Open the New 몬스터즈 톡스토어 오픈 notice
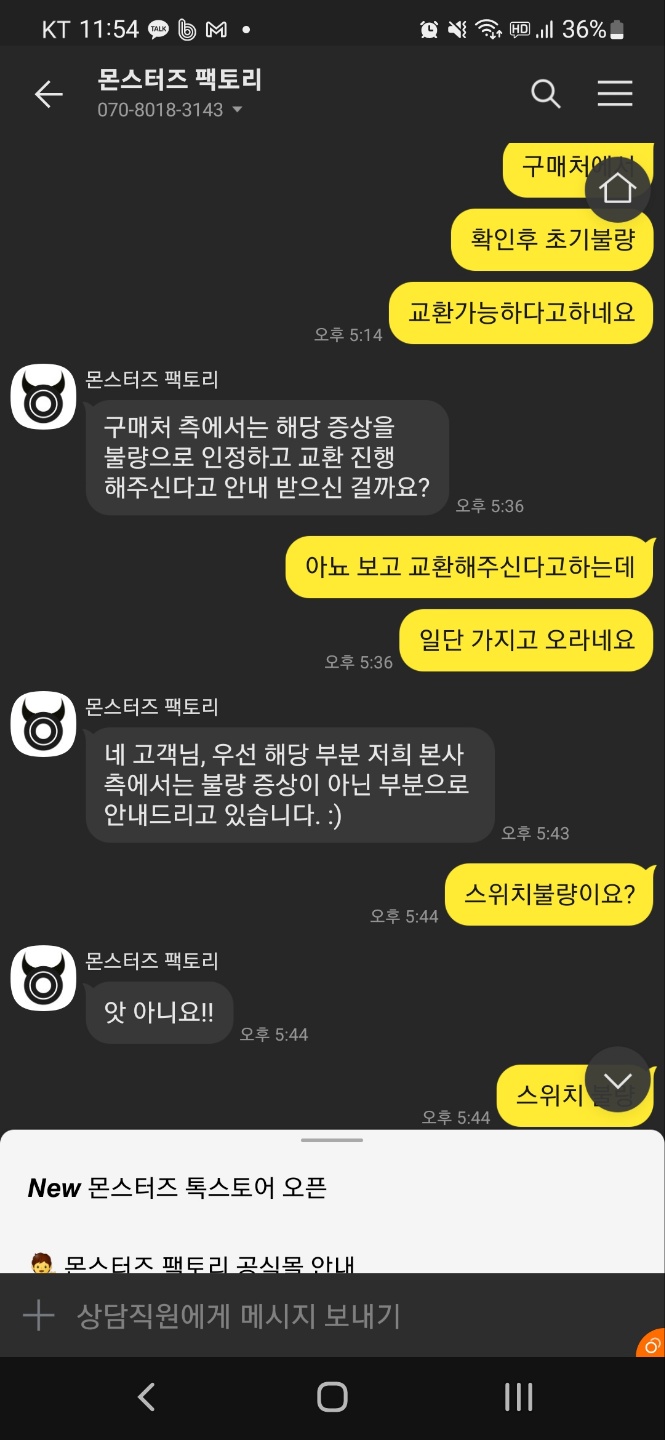665x1440 pixels. 178,1188
